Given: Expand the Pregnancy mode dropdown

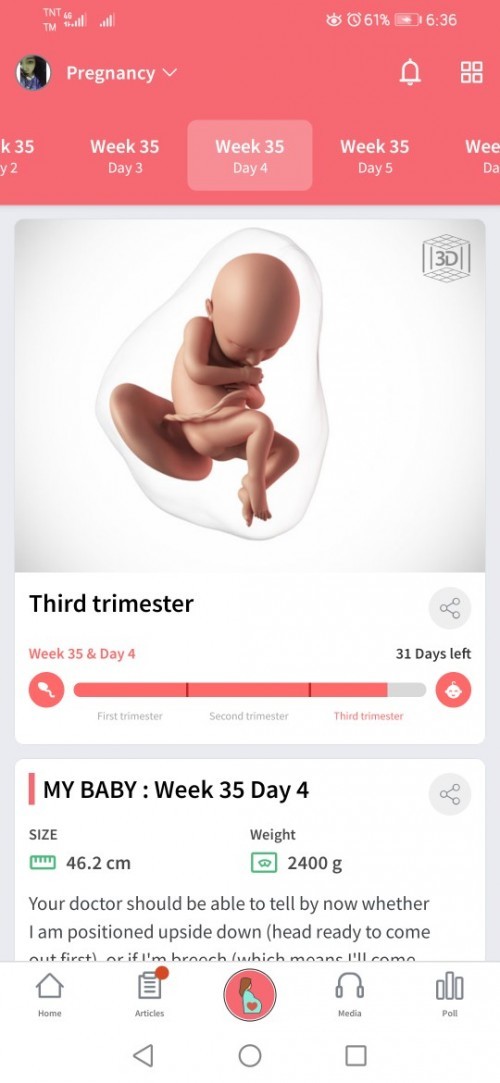Looking at the screenshot, I should tap(122, 73).
